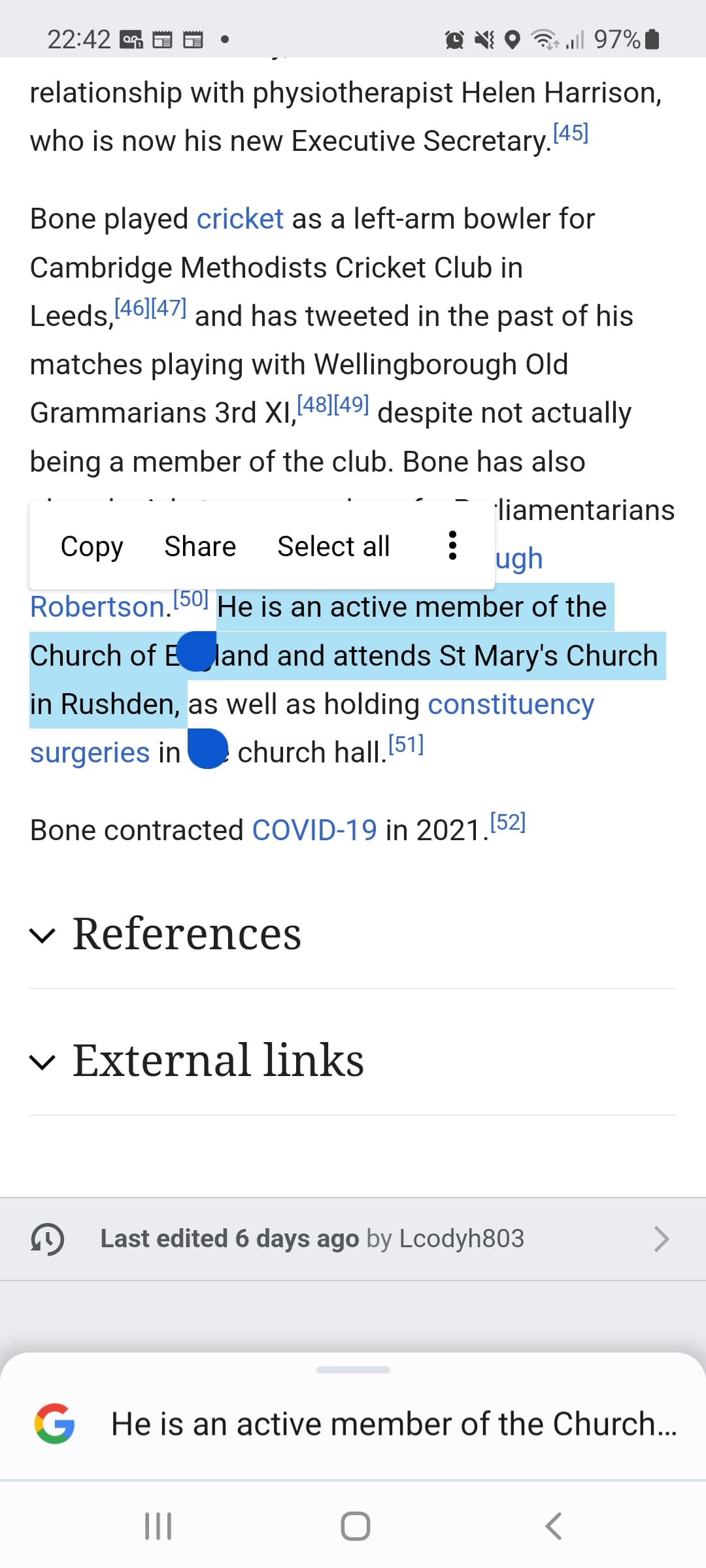View last edited history by Lcodyh803

tap(353, 1239)
